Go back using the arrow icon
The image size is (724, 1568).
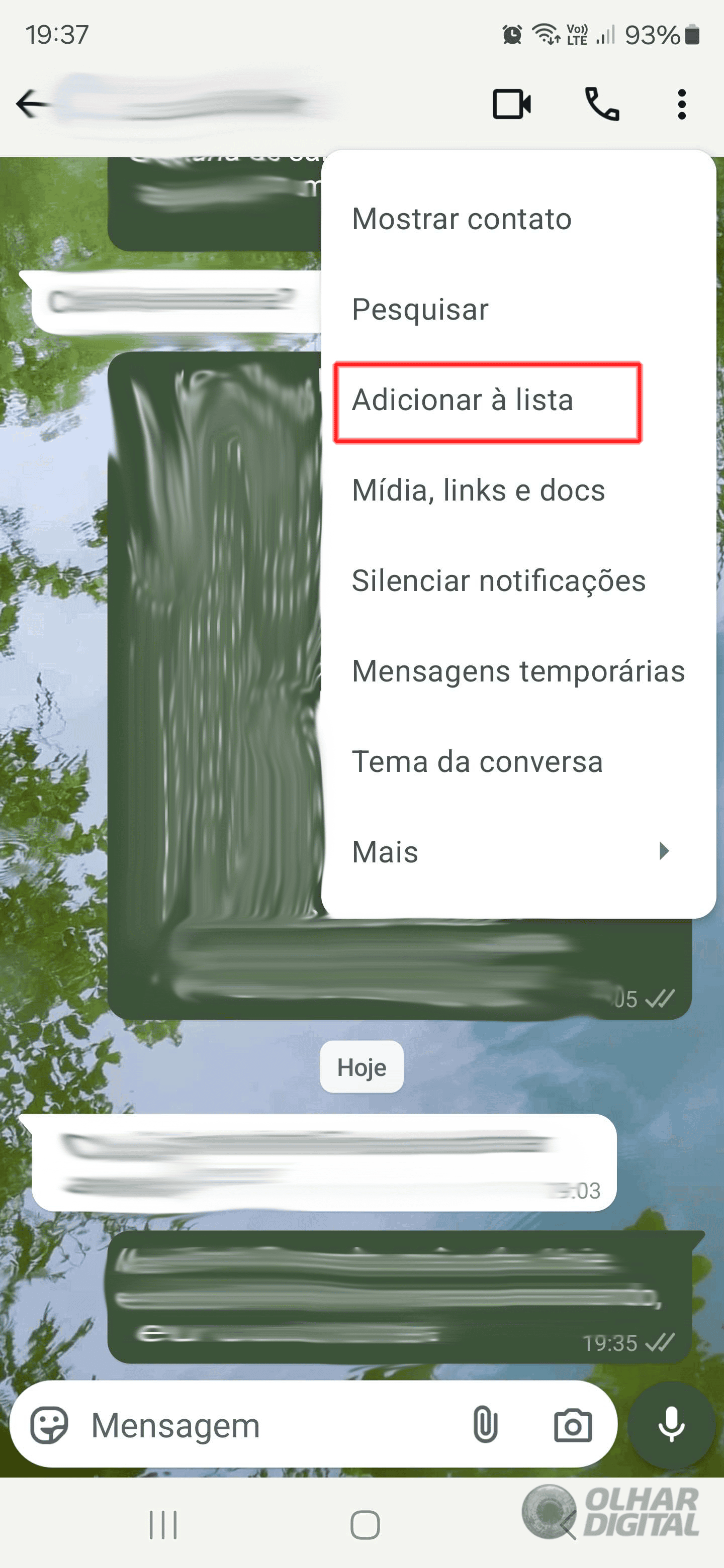(32, 104)
